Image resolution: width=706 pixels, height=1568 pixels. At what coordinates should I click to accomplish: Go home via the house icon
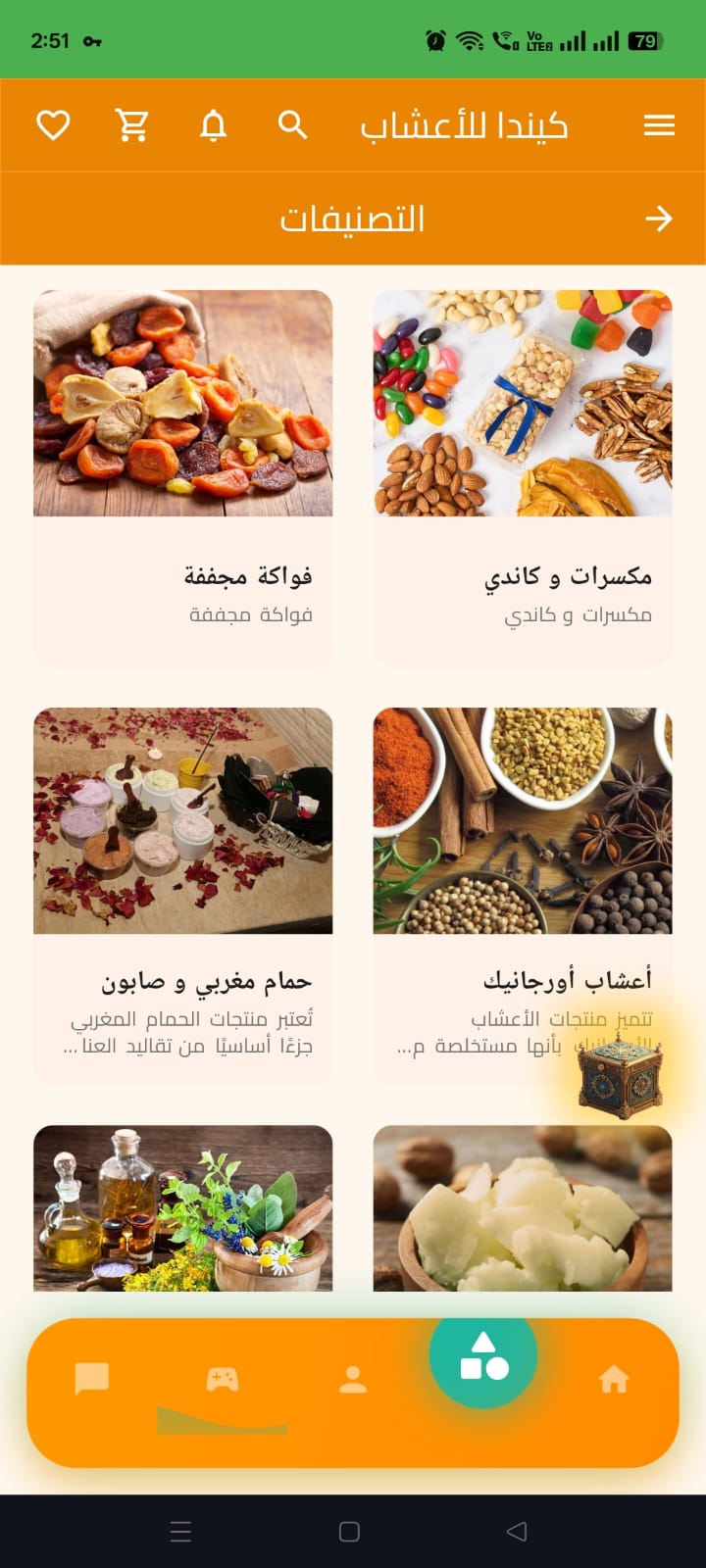coord(615,1379)
